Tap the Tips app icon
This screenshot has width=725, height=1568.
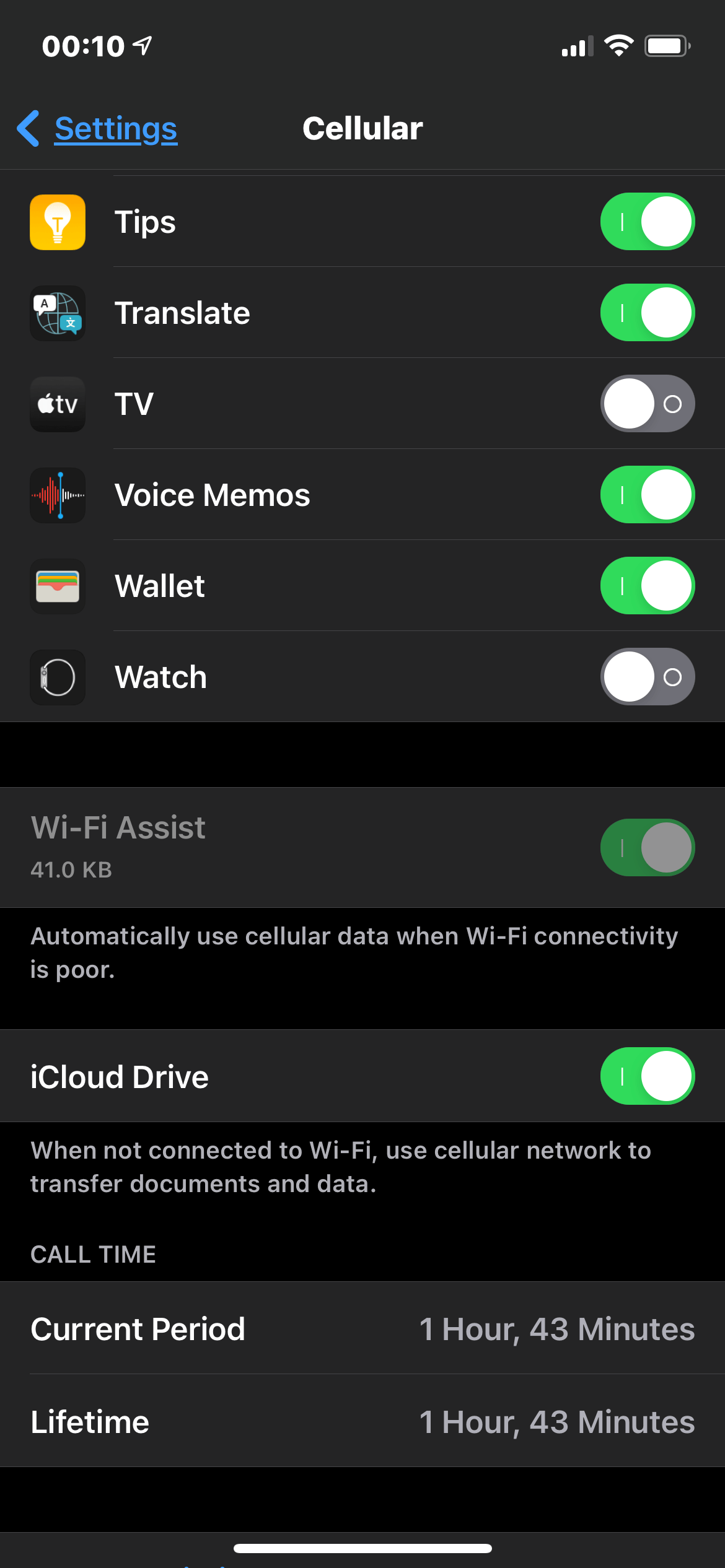(57, 222)
